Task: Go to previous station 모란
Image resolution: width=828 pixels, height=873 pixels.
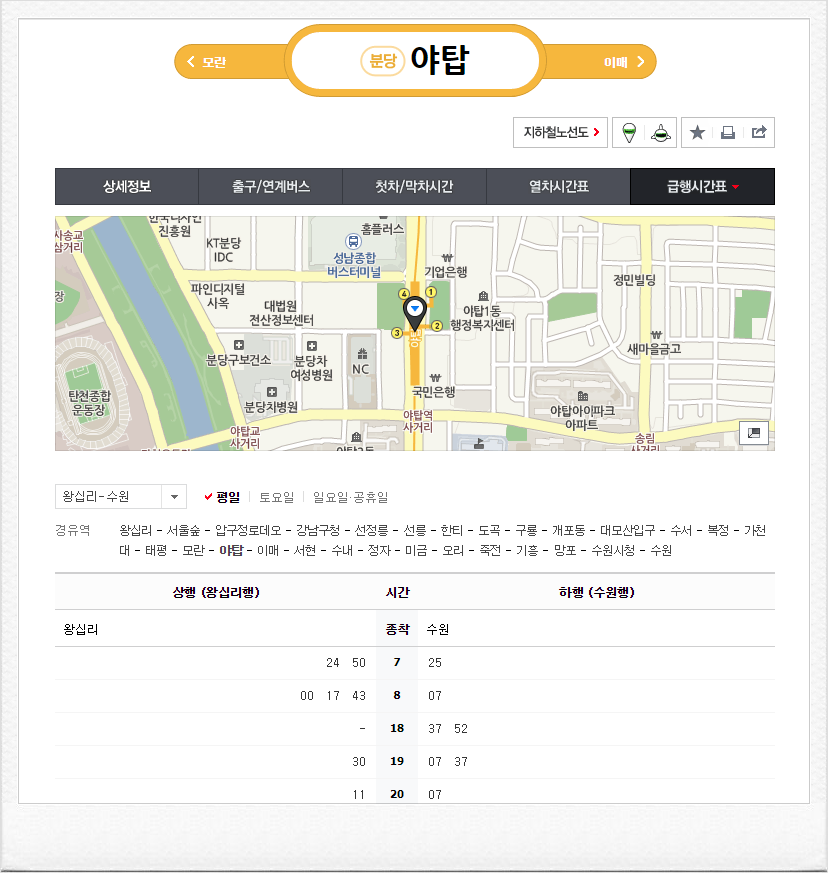Action: (208, 62)
